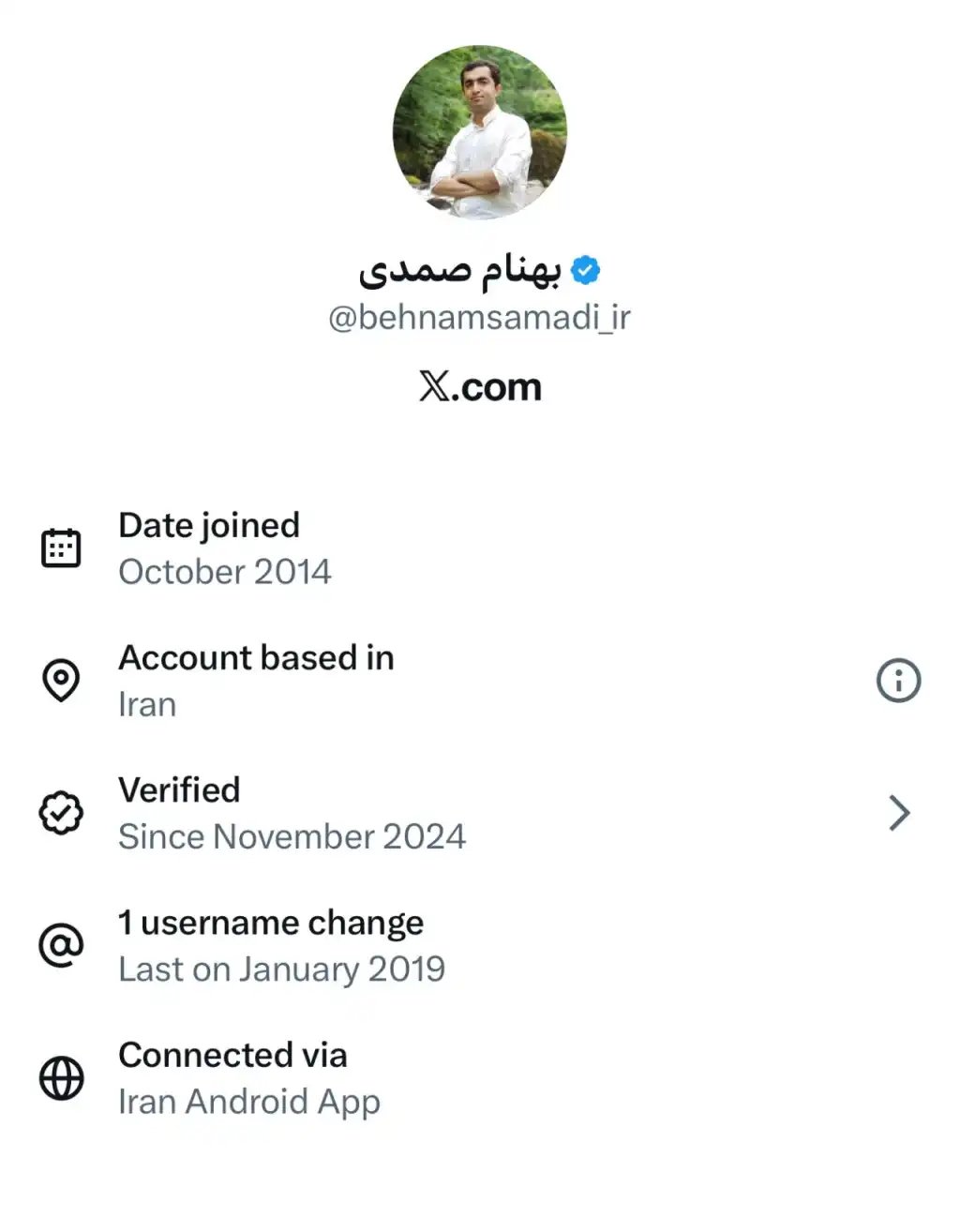Screen dimensions: 960x1232
Task: Select the globe icon next to Connected via
Action: pos(61,1079)
